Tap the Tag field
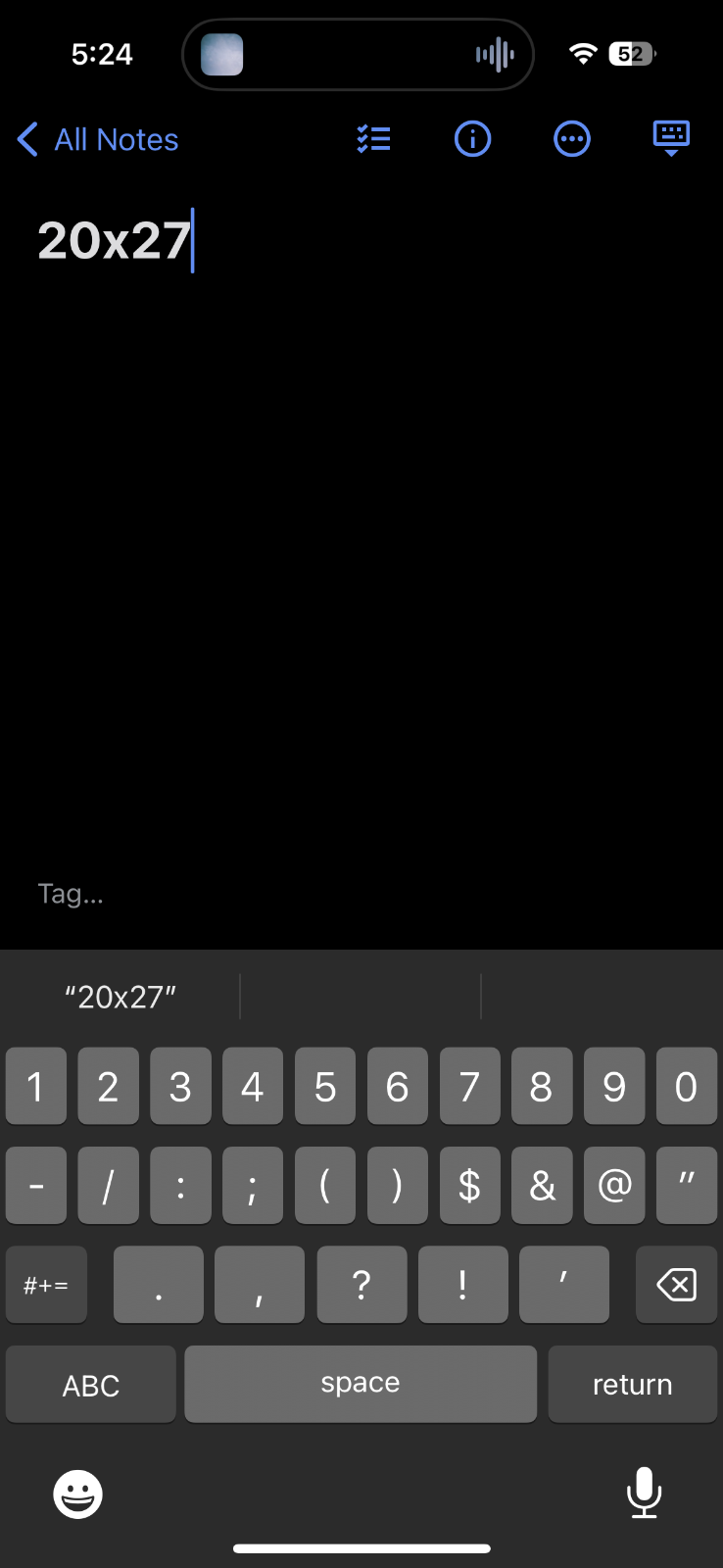723x1568 pixels. pyautogui.click(x=71, y=894)
